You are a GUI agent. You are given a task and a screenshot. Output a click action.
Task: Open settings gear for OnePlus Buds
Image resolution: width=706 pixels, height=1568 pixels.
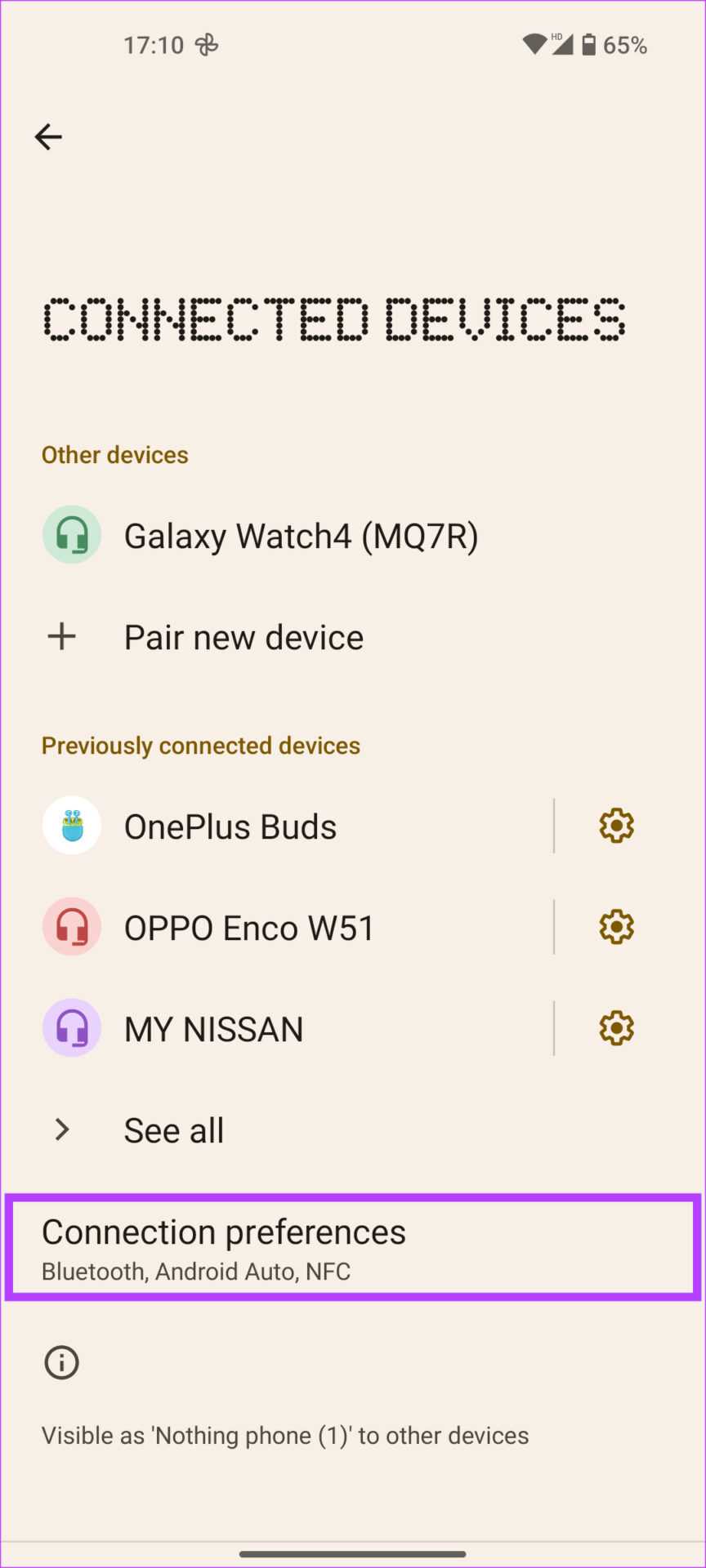pyautogui.click(x=616, y=826)
